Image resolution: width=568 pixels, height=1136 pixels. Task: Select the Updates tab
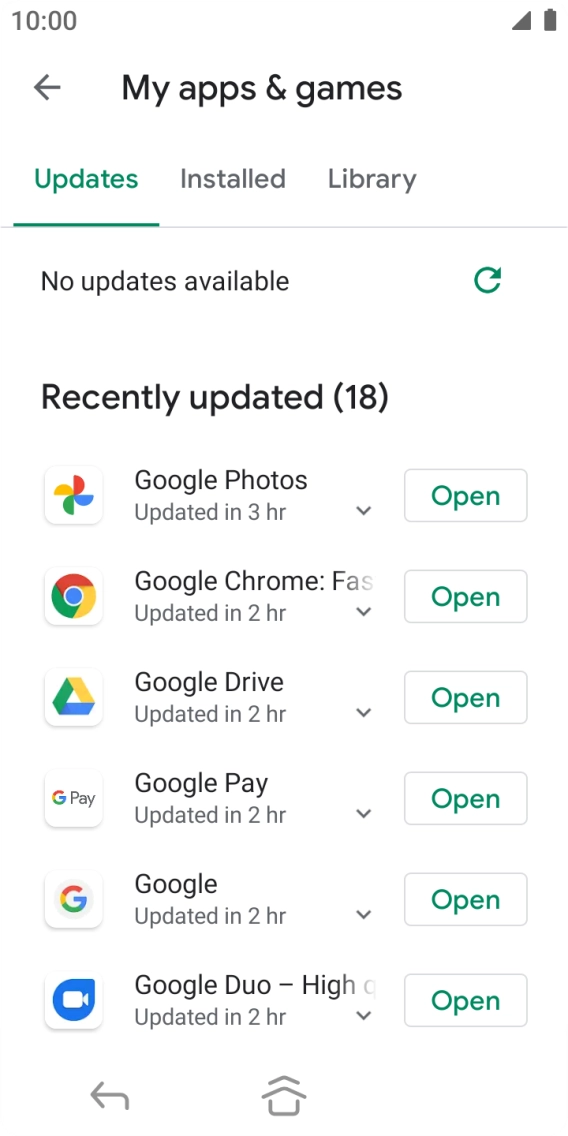[x=86, y=179]
